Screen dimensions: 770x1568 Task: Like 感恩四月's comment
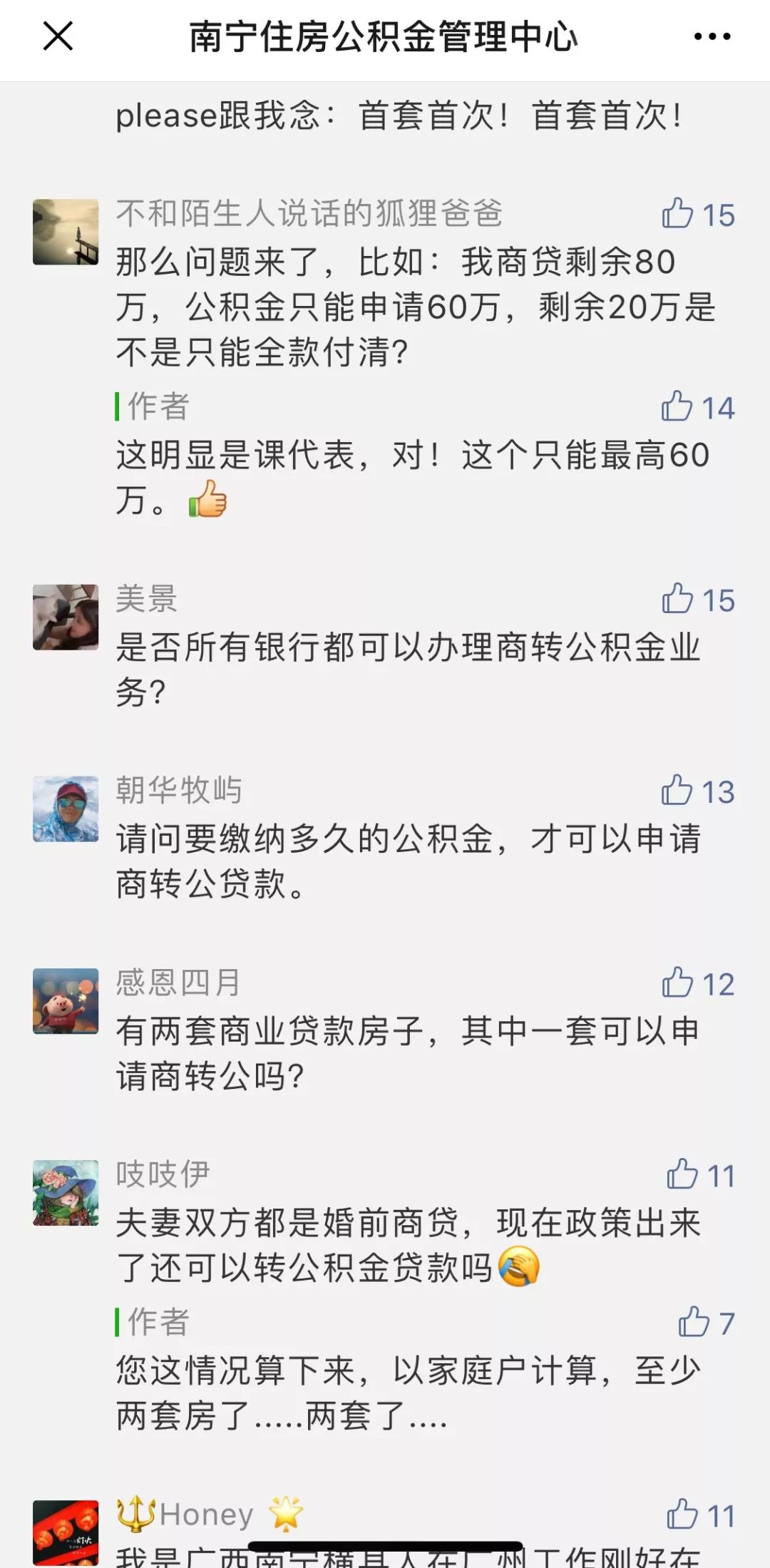[x=698, y=983]
